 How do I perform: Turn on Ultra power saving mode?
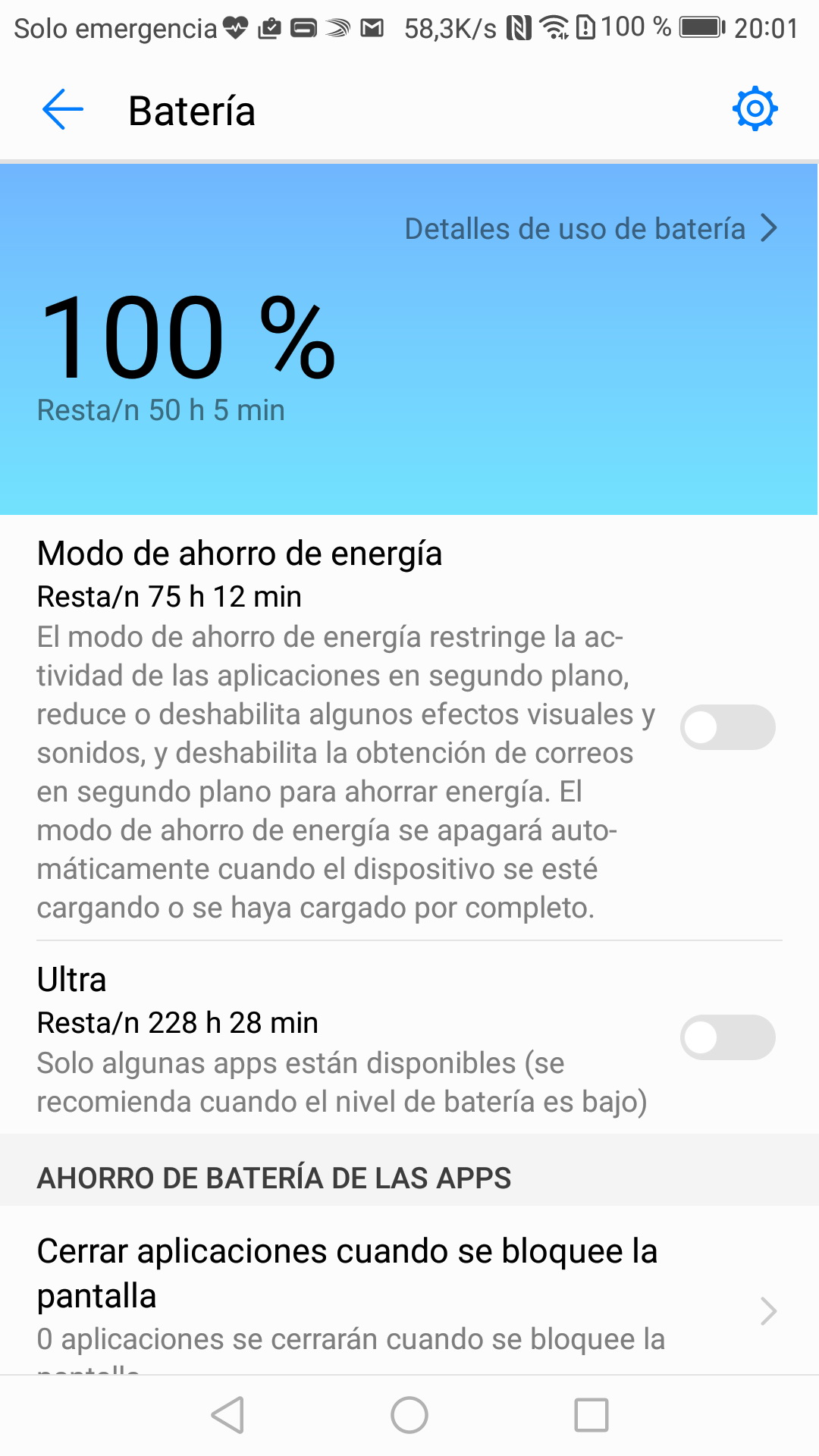point(727,1037)
